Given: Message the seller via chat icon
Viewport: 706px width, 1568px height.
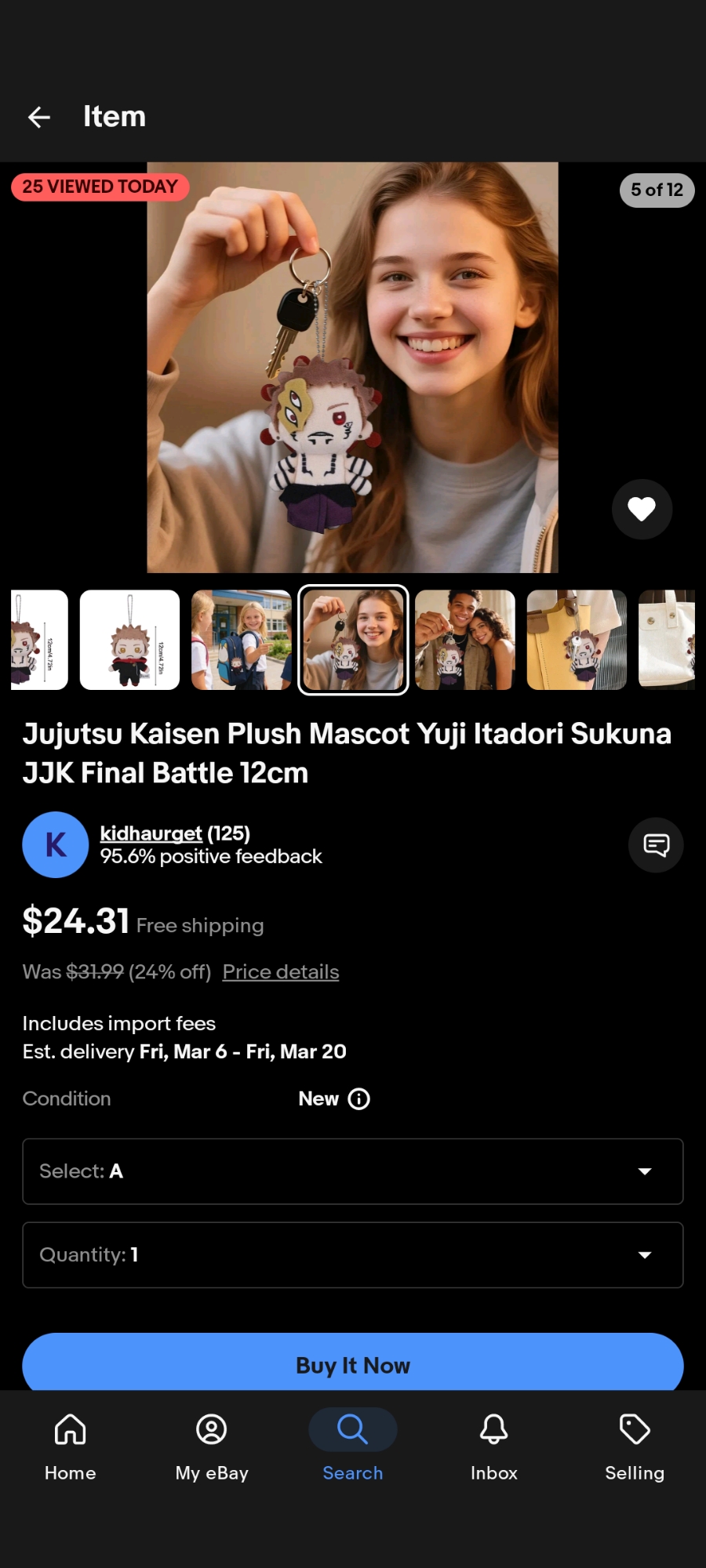Looking at the screenshot, I should coord(656,845).
